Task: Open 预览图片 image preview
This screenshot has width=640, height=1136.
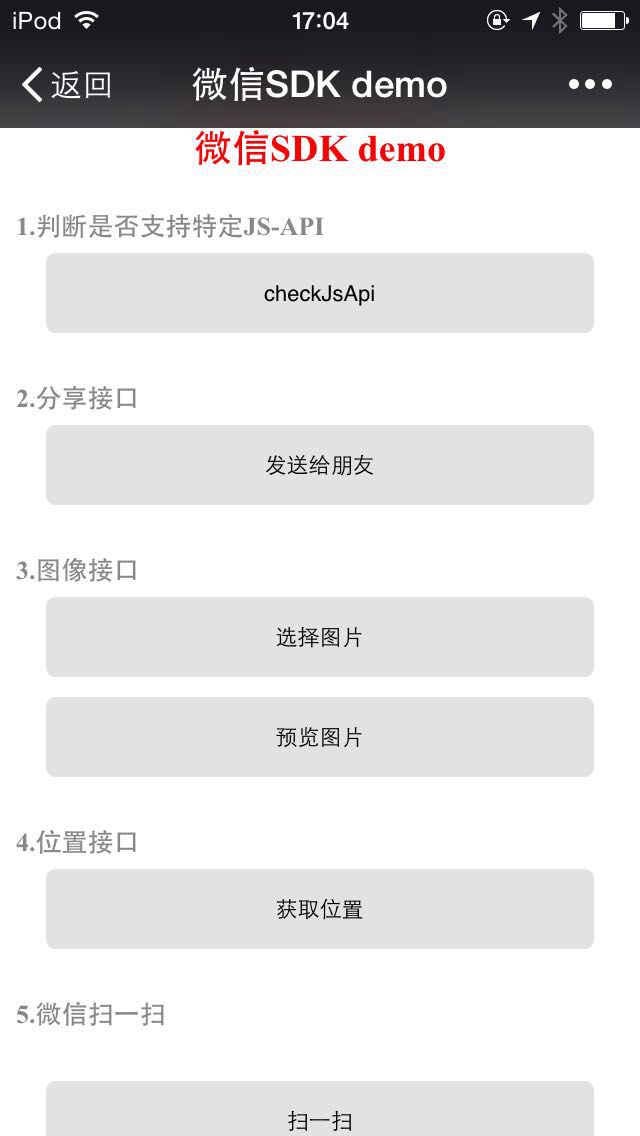Action: (x=320, y=737)
